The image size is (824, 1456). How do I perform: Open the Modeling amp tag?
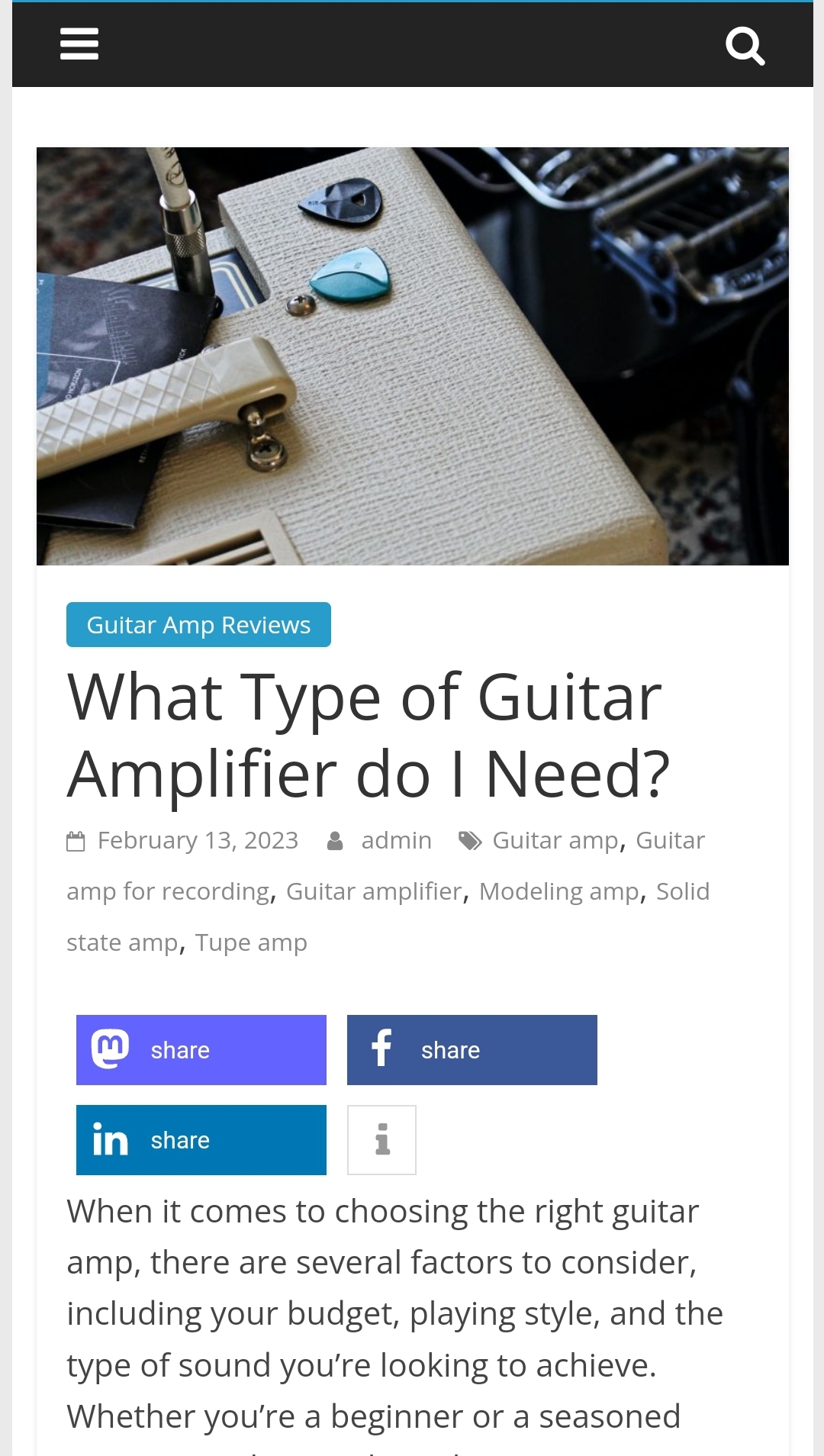tap(558, 891)
